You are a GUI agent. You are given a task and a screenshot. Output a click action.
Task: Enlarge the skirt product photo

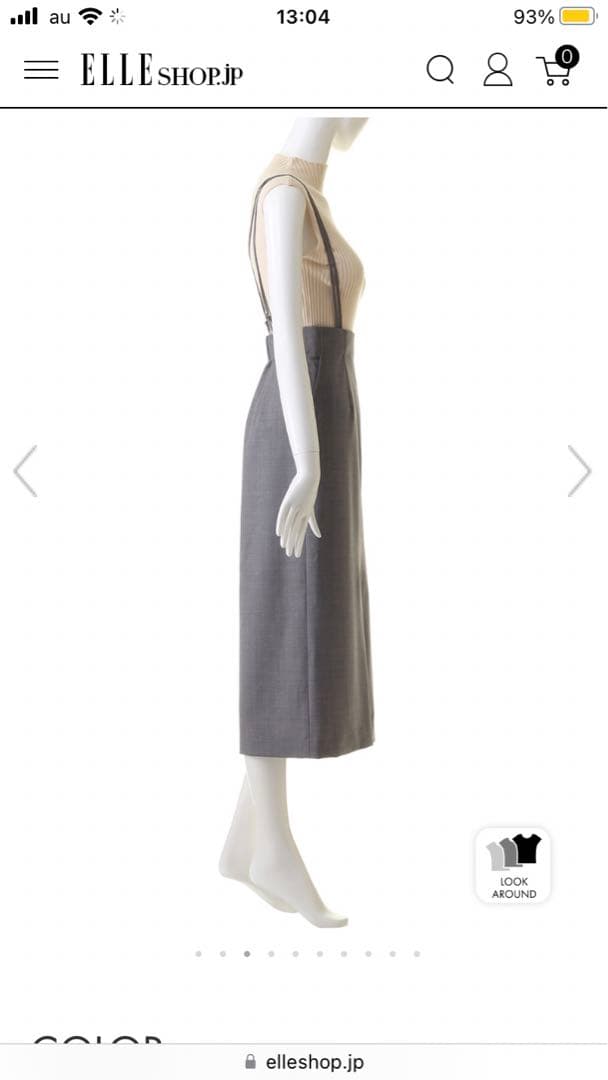[x=306, y=520]
